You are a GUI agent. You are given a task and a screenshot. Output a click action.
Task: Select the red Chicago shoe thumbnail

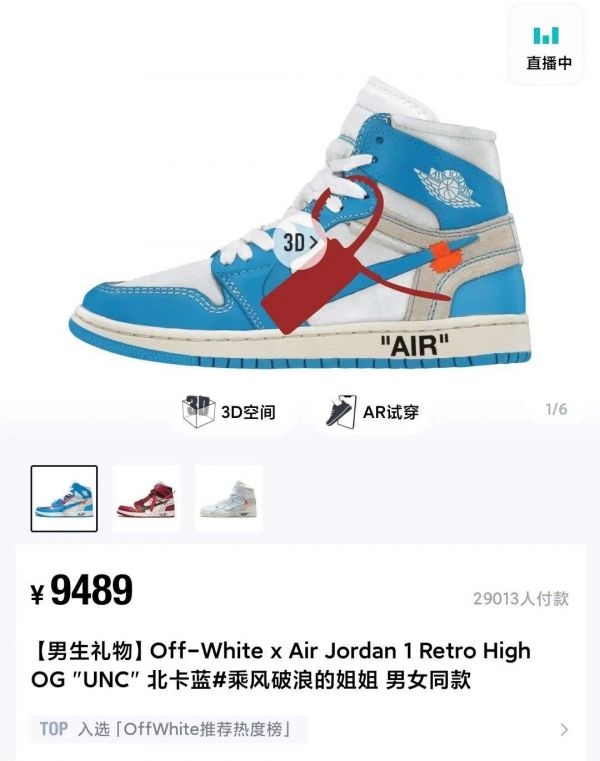coord(146,498)
